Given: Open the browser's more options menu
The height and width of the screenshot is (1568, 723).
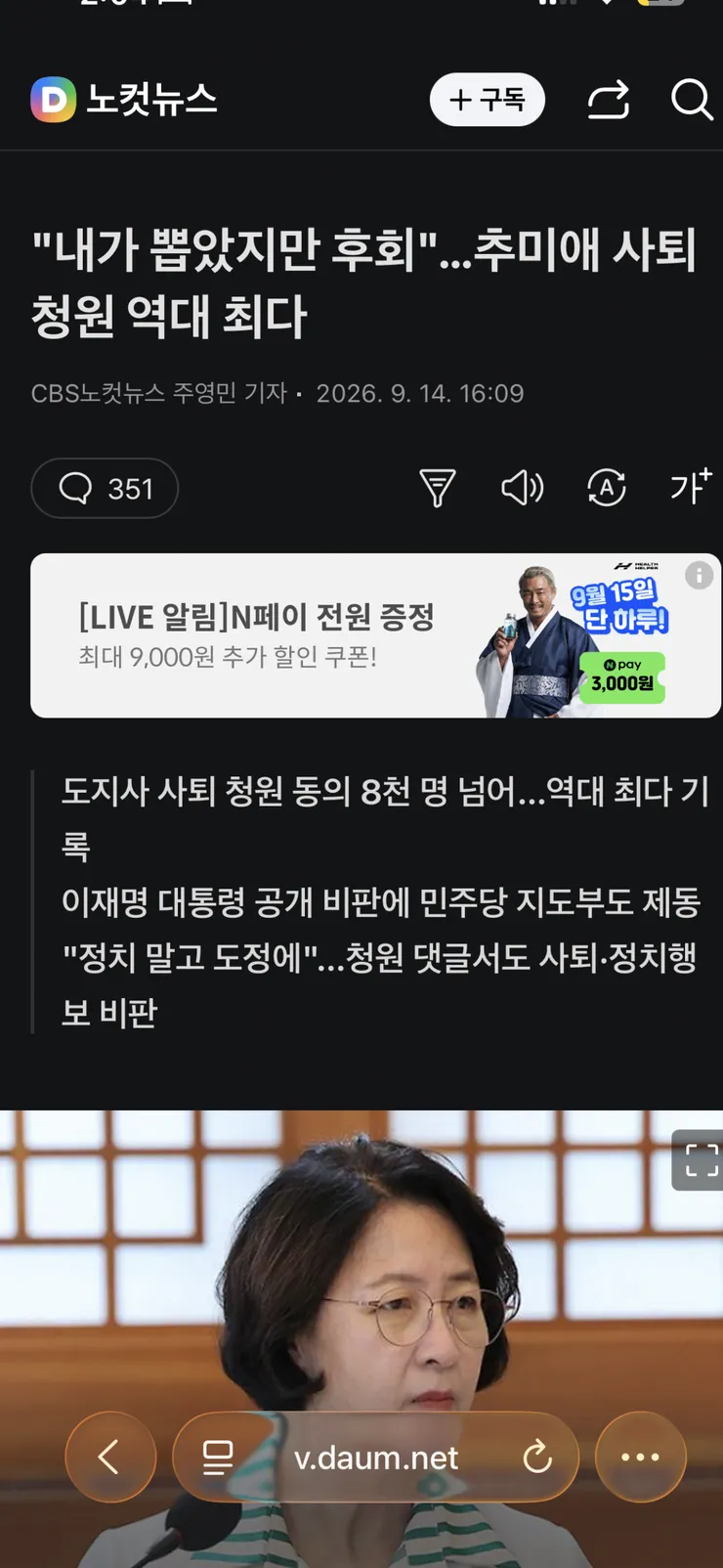Looking at the screenshot, I should tap(640, 1457).
